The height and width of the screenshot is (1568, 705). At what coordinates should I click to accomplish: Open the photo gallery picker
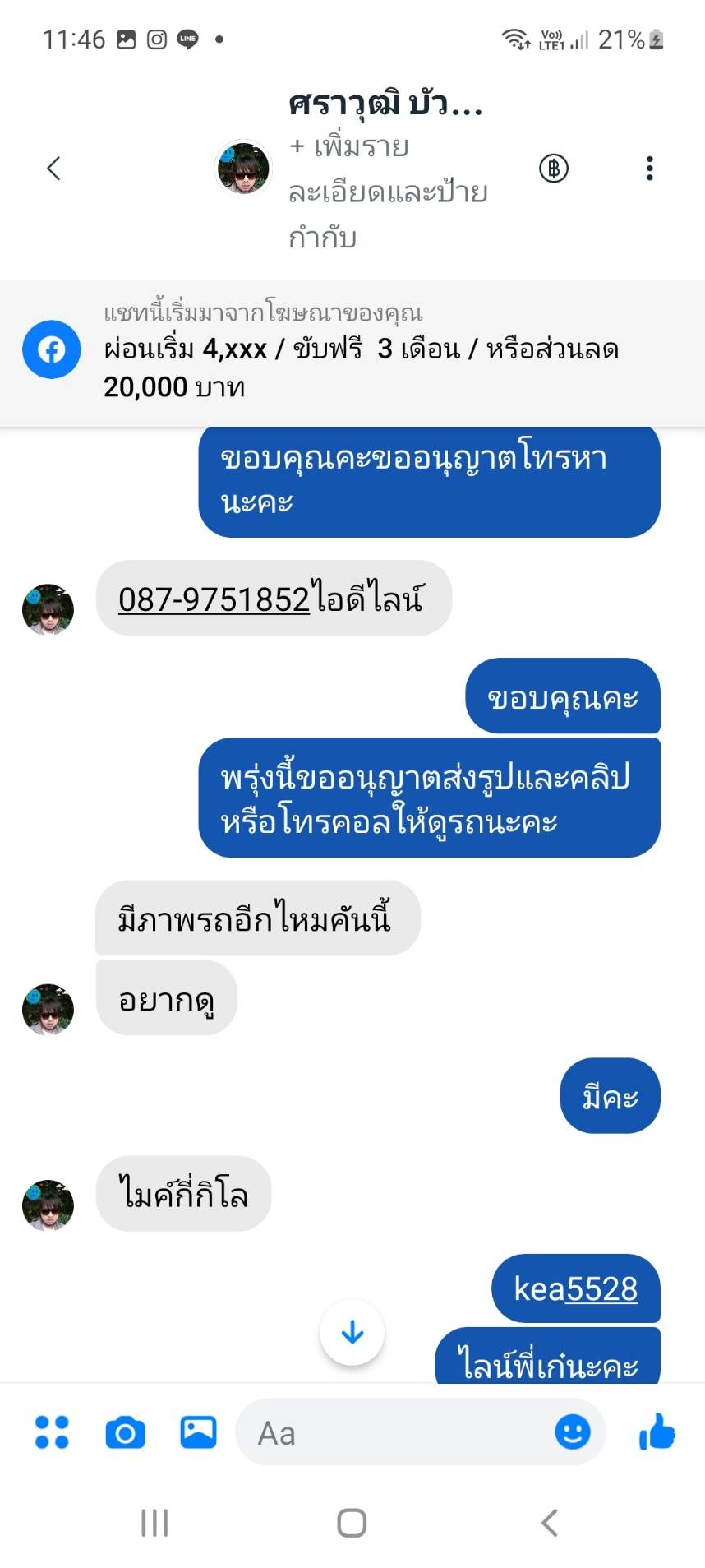click(198, 1432)
